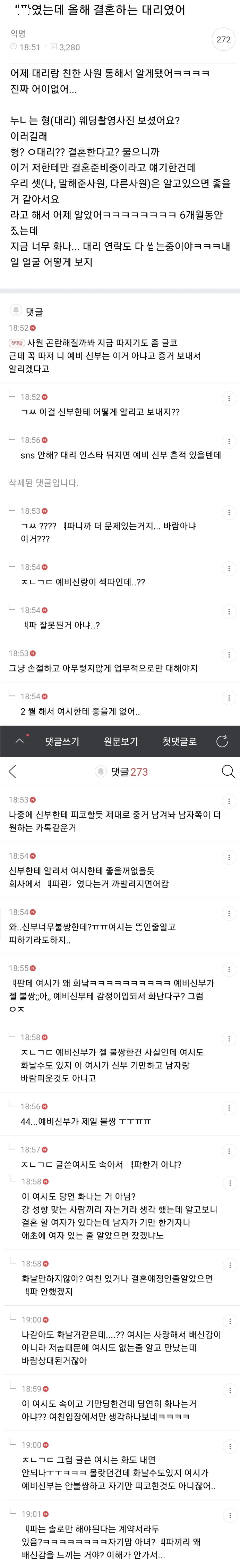Open more options for '그냥 손절하고' comment

point(229,655)
